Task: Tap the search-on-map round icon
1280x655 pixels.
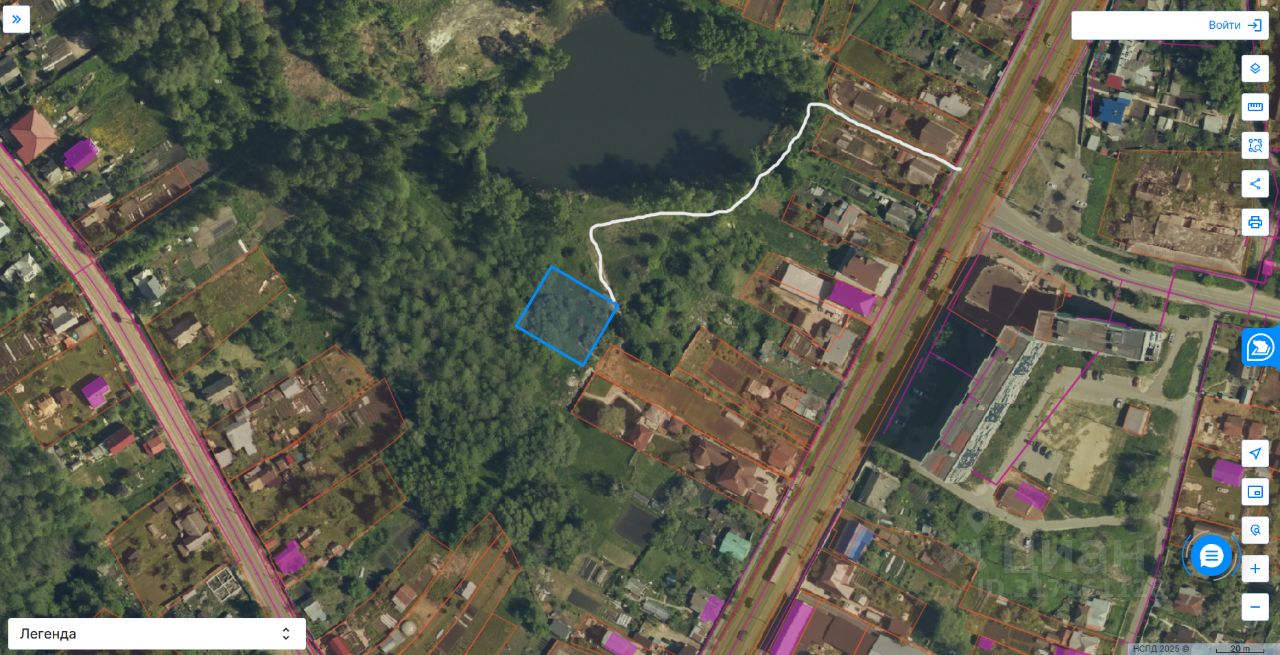Action: click(1255, 530)
